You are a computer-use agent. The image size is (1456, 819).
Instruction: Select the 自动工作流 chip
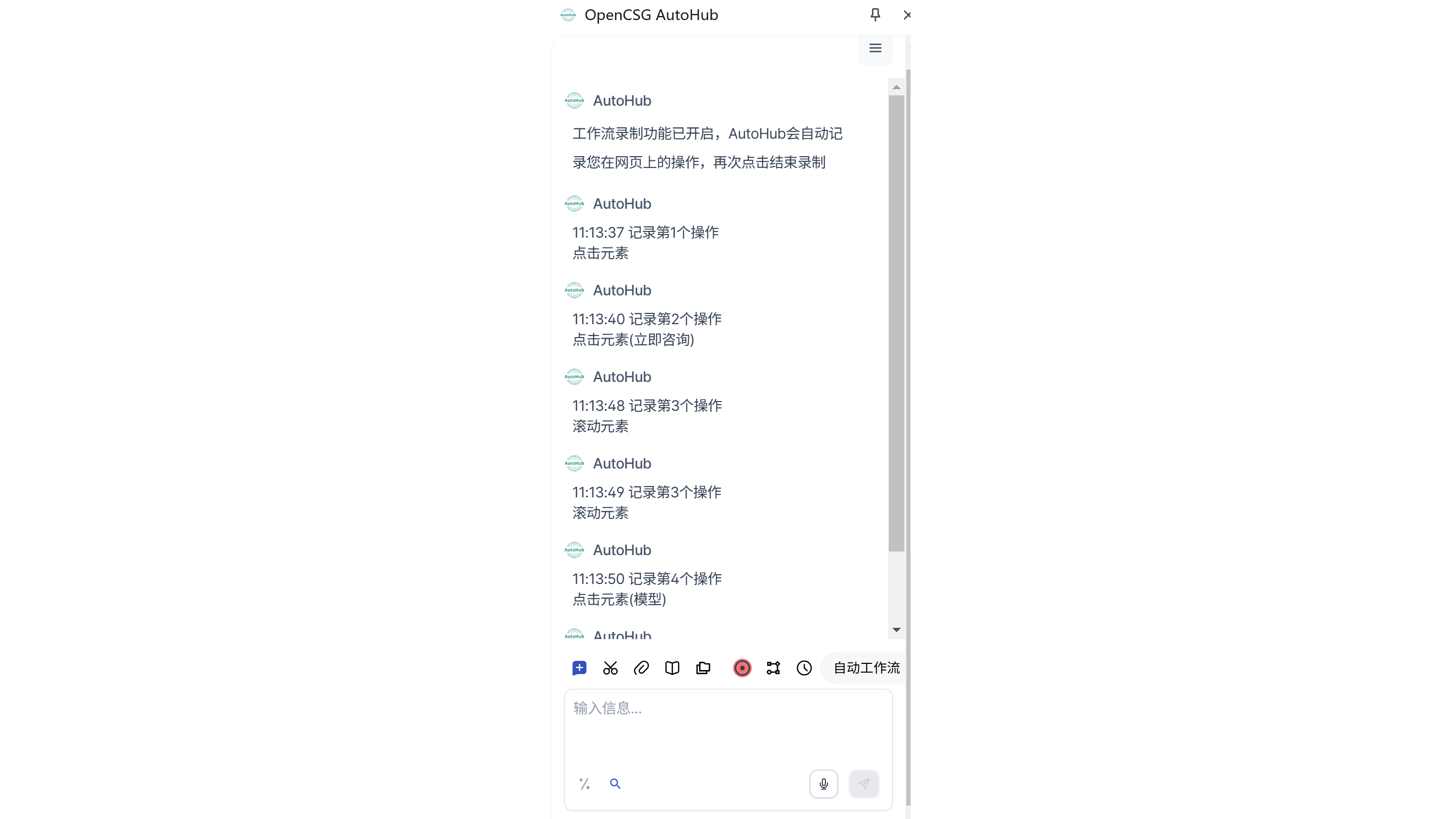[x=866, y=668]
